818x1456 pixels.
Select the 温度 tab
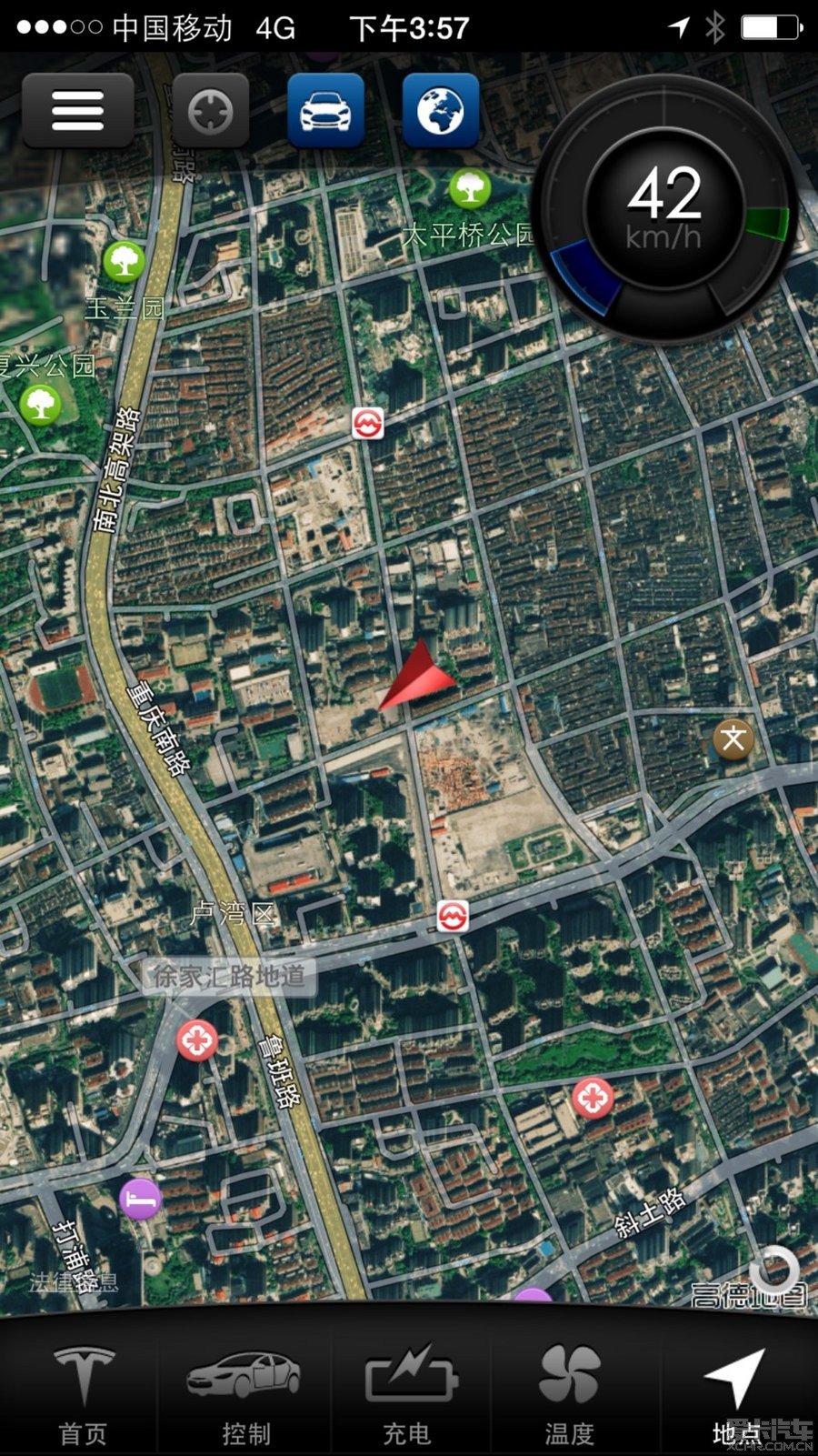[570, 1393]
